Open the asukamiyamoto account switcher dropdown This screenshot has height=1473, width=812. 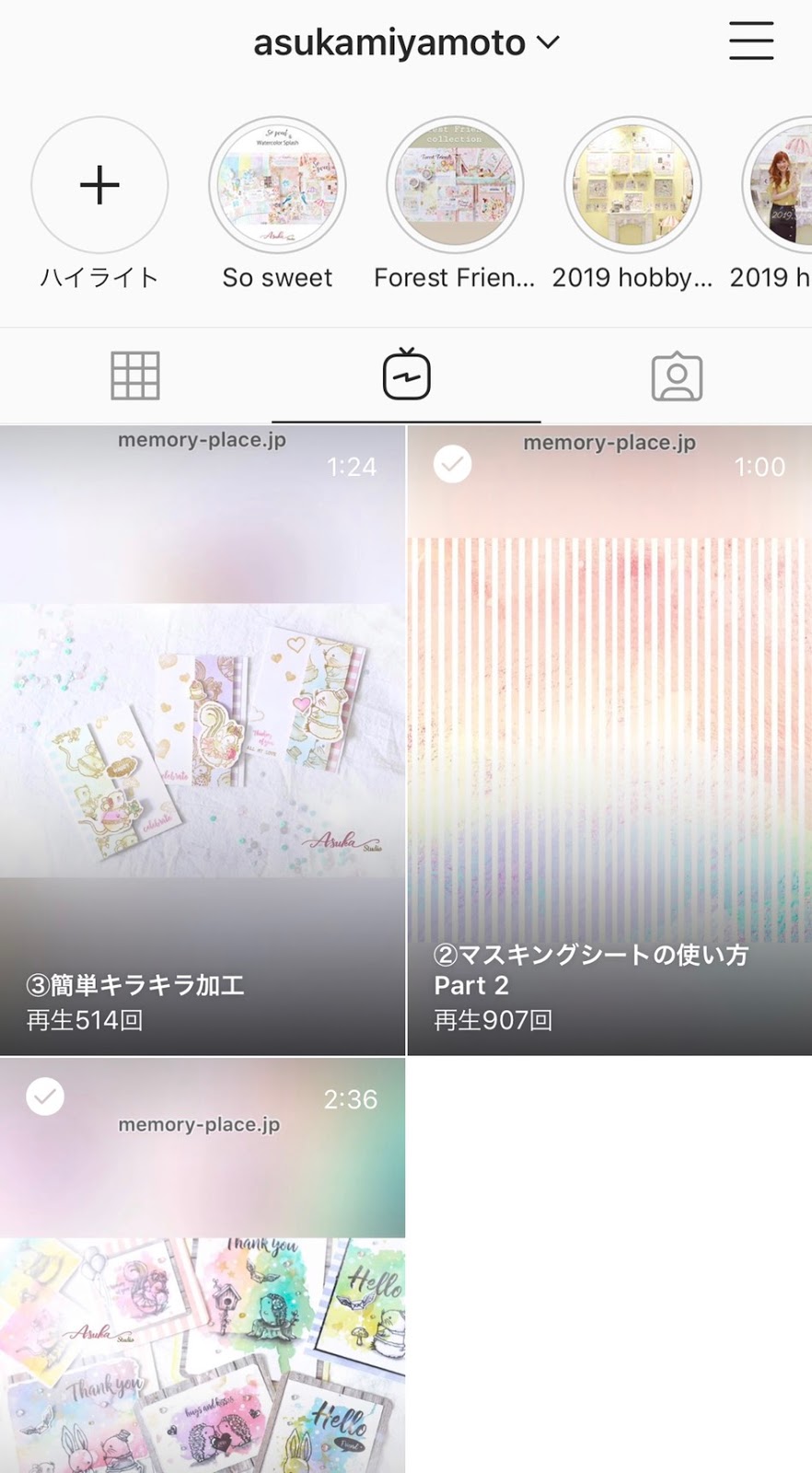click(x=406, y=42)
